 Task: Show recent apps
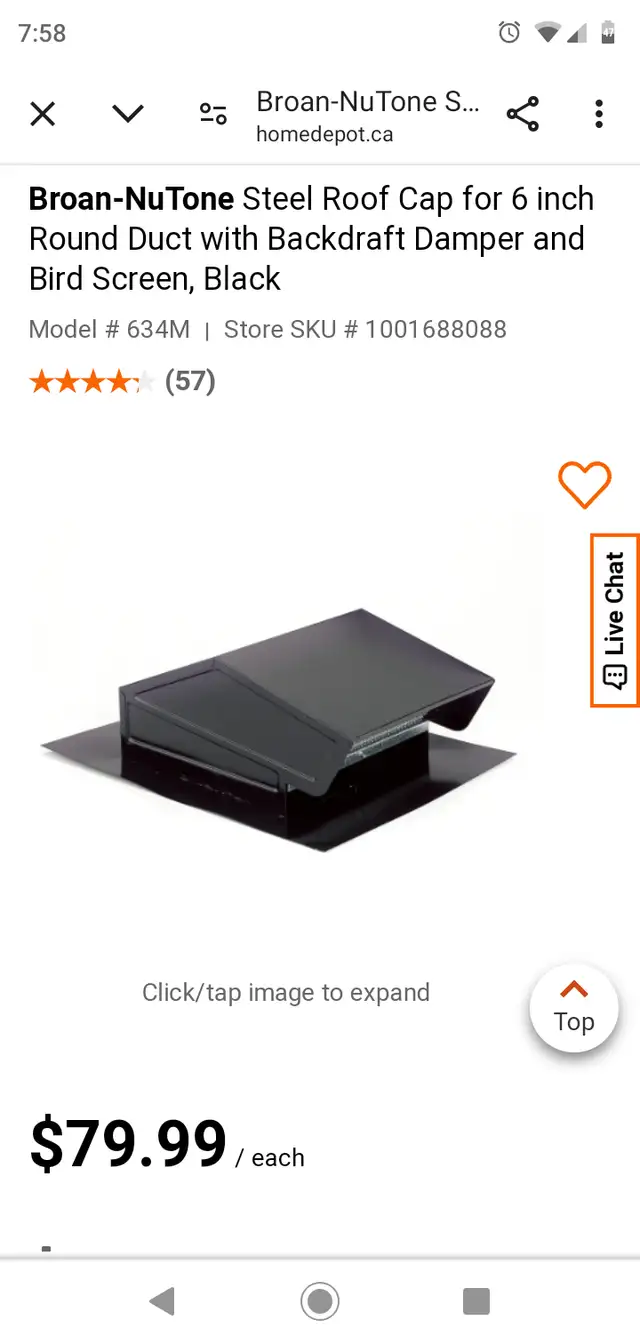coord(476,1301)
